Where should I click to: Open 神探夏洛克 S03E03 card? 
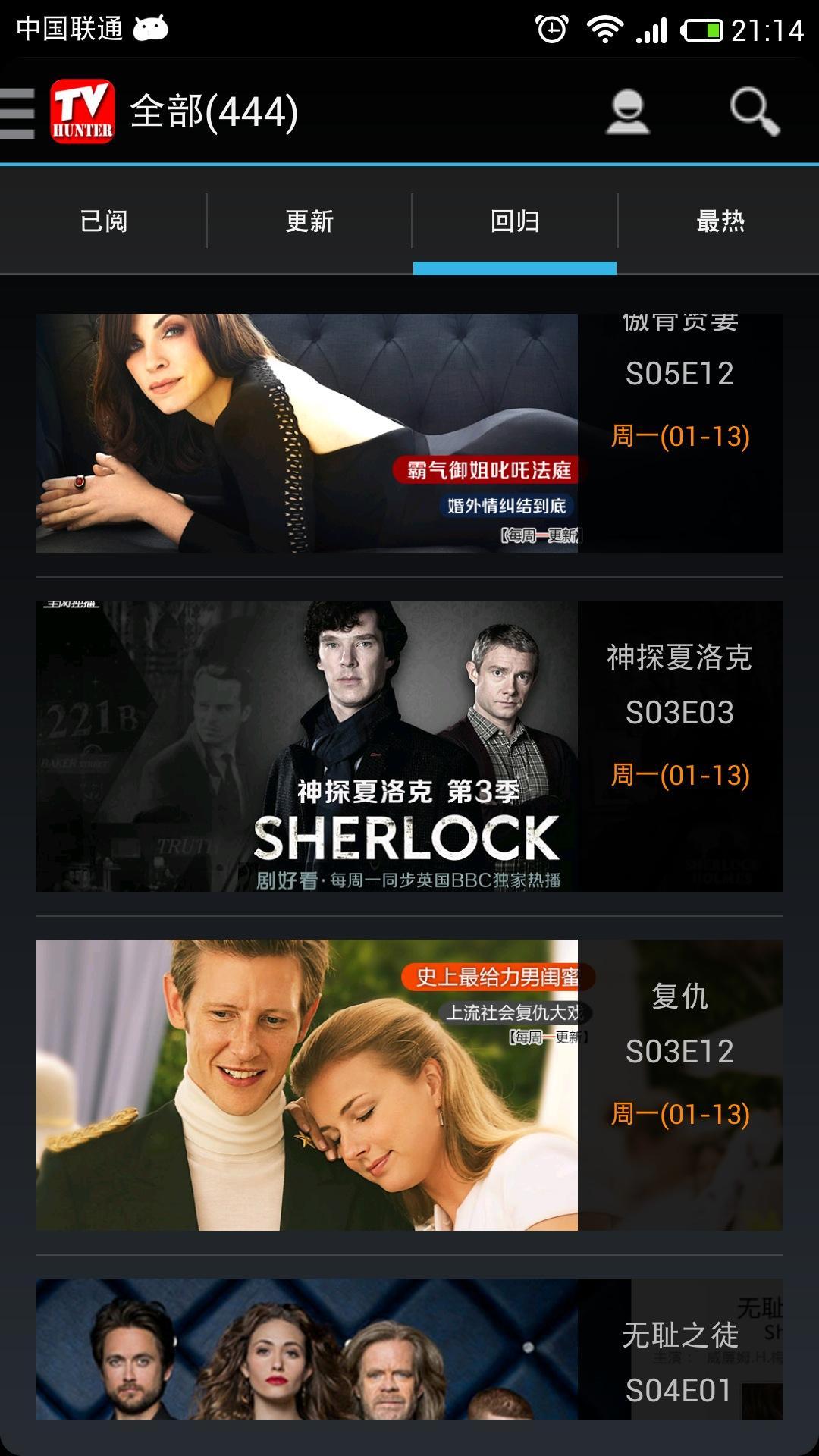pos(409,746)
